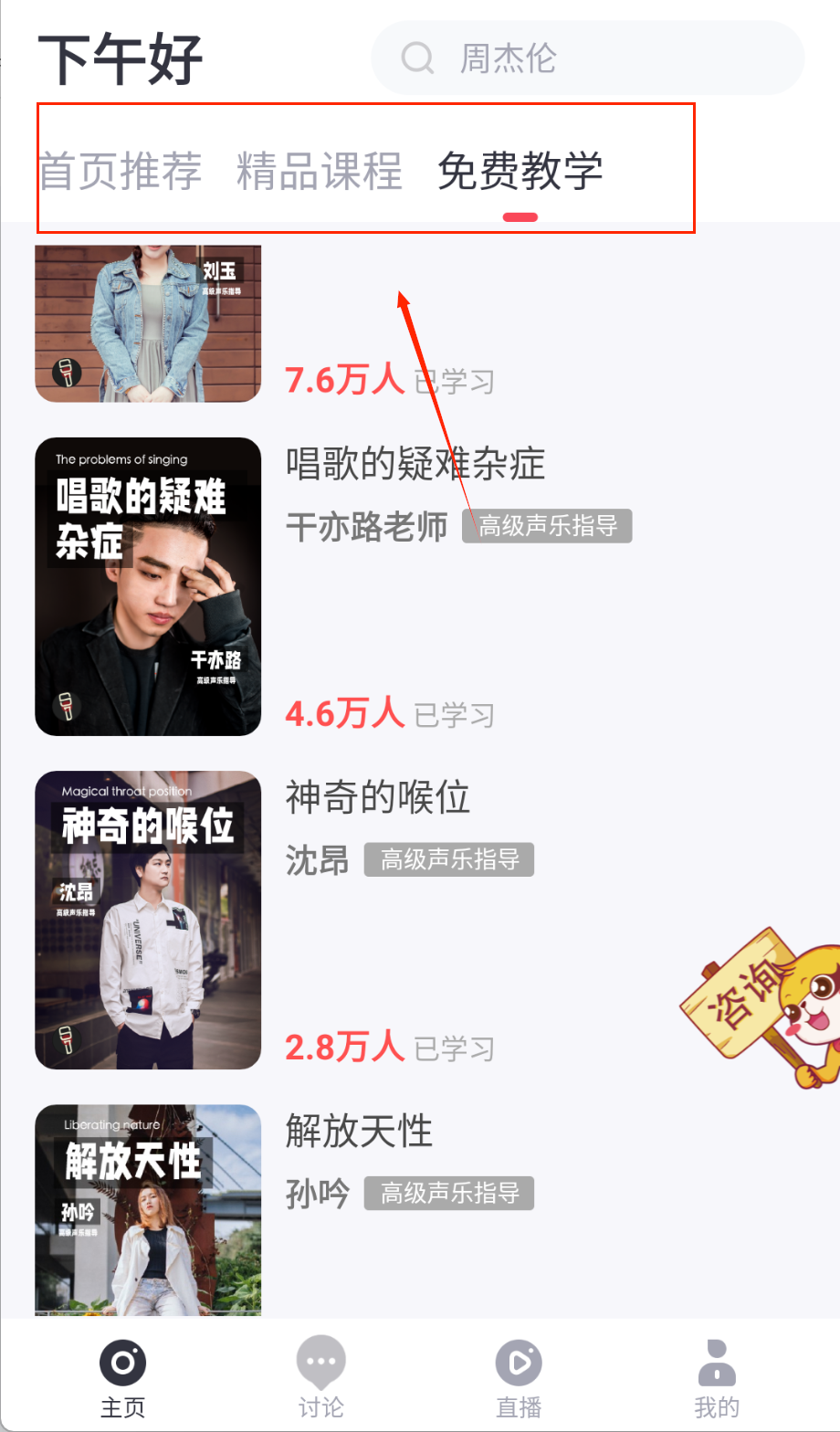Open the 主页 home icon in bottom navigation
This screenshot has width=840, height=1432.
[121, 1361]
